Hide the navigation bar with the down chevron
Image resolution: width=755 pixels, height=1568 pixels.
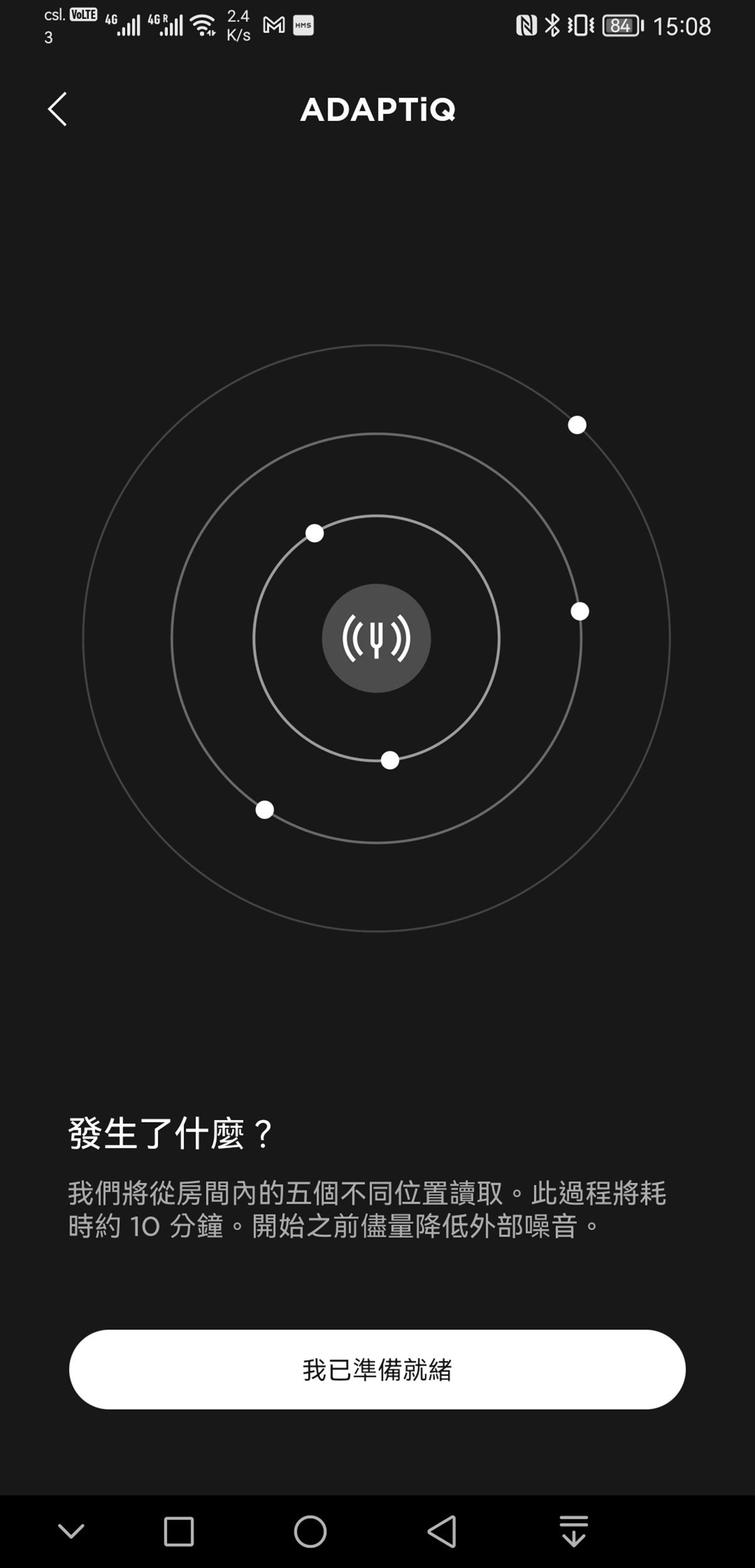tap(71, 1531)
